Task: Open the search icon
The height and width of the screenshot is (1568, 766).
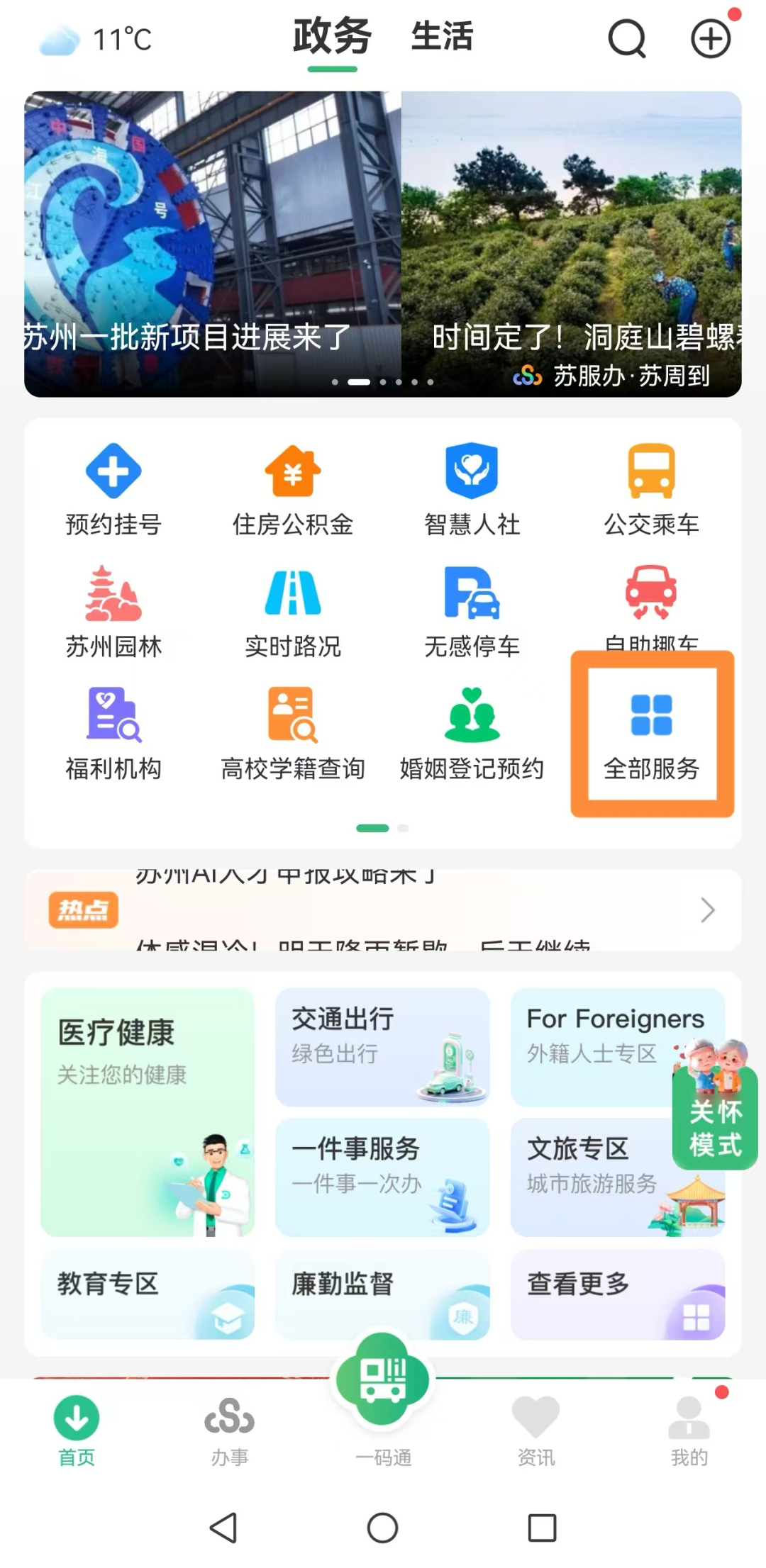Action: pyautogui.click(x=627, y=38)
